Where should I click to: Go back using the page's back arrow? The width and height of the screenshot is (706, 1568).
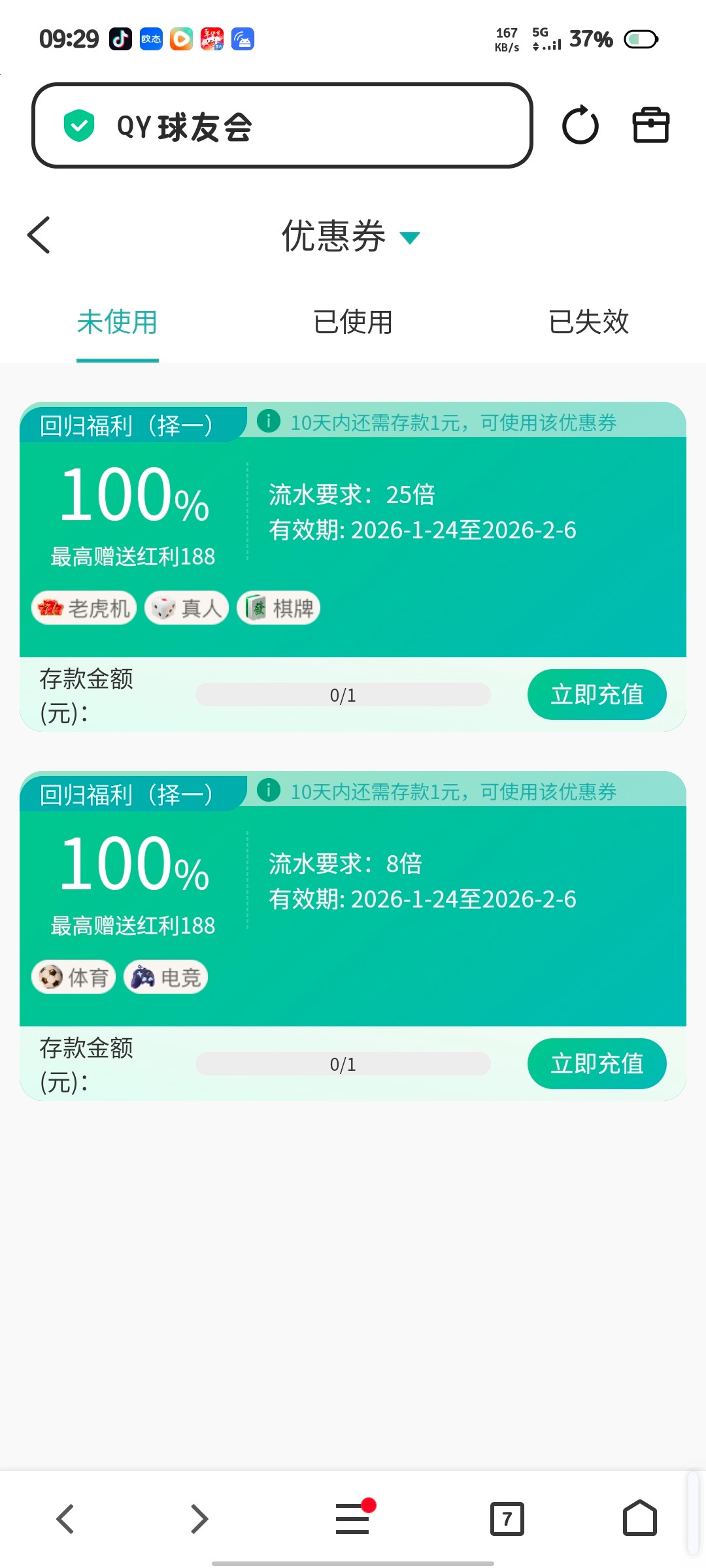coord(39,235)
